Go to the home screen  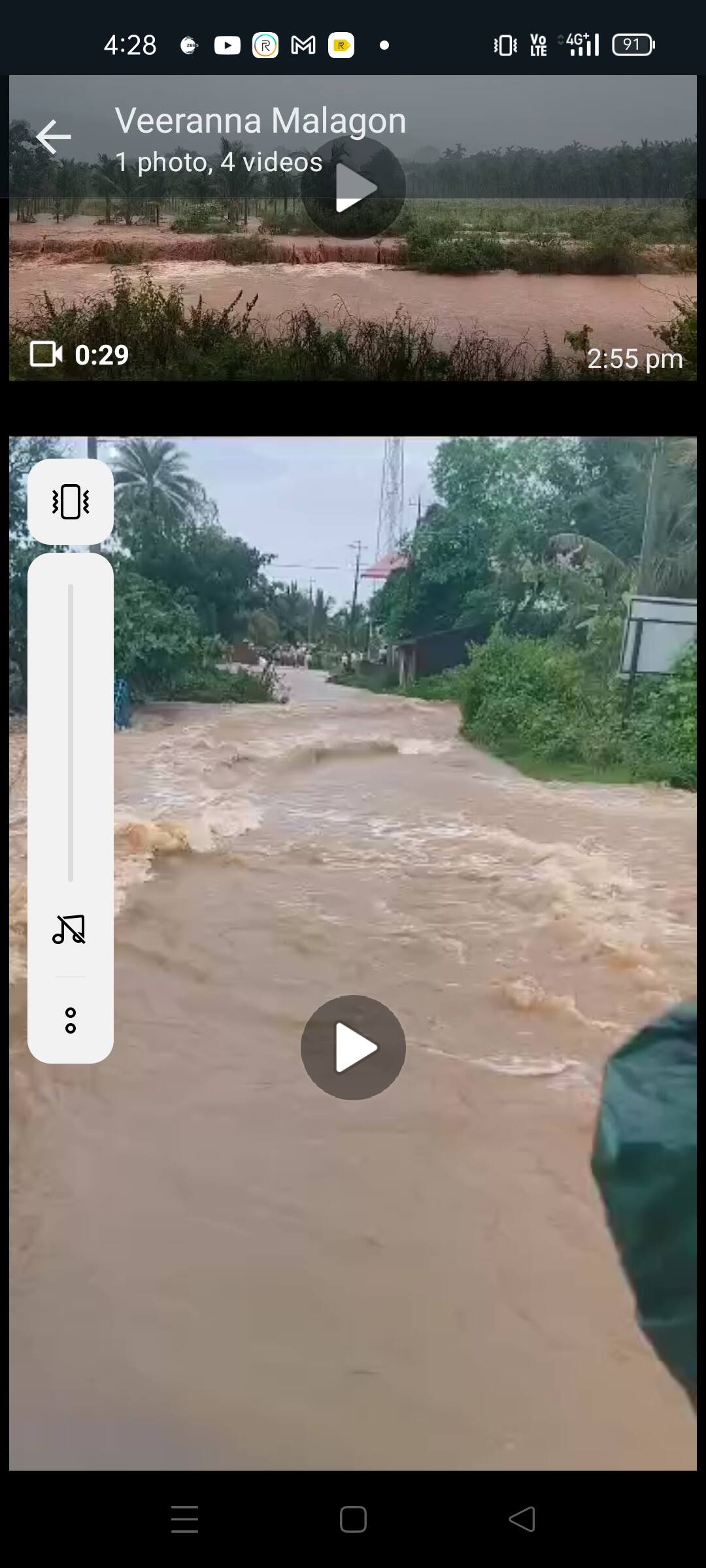coord(353,1519)
